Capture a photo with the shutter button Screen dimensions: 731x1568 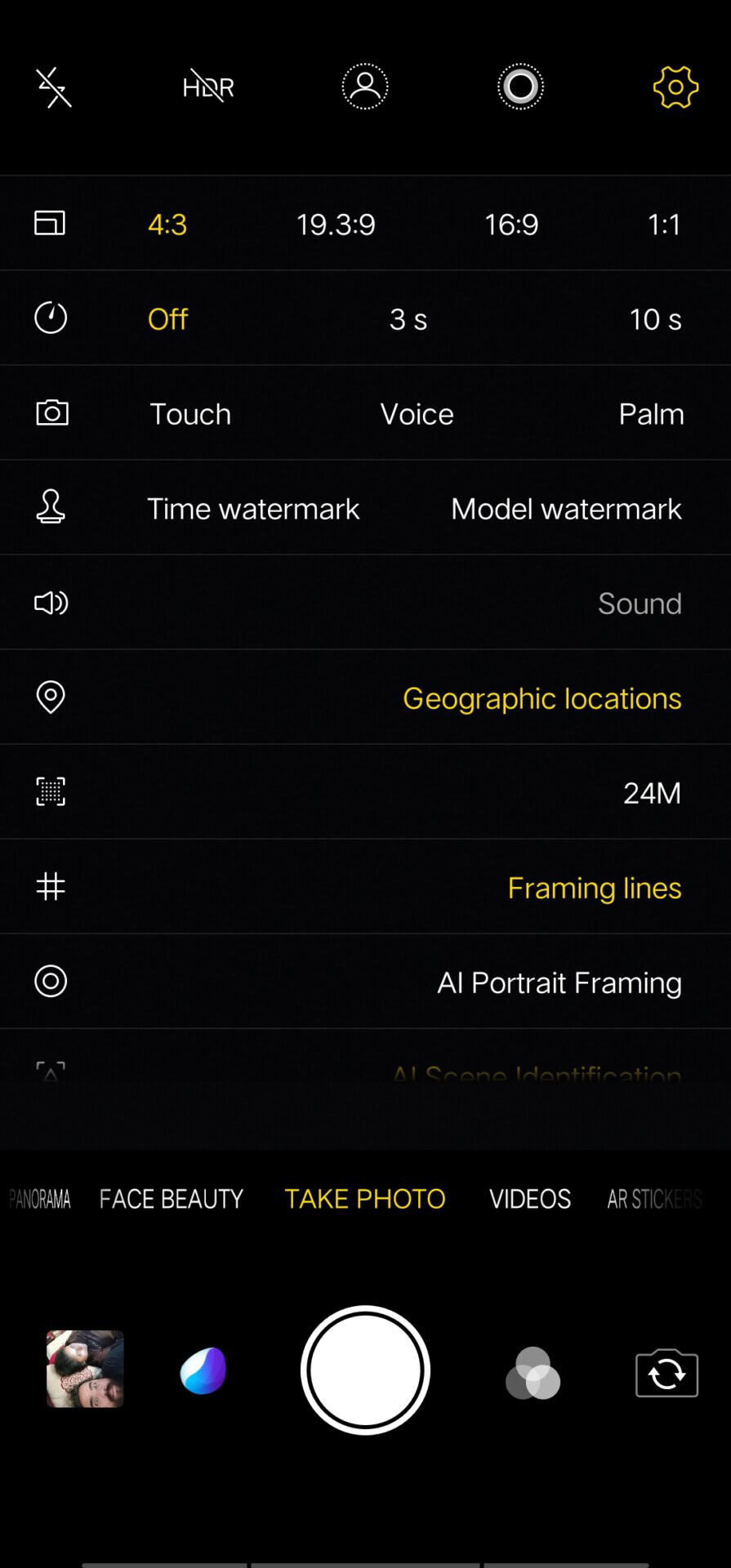pos(365,1370)
